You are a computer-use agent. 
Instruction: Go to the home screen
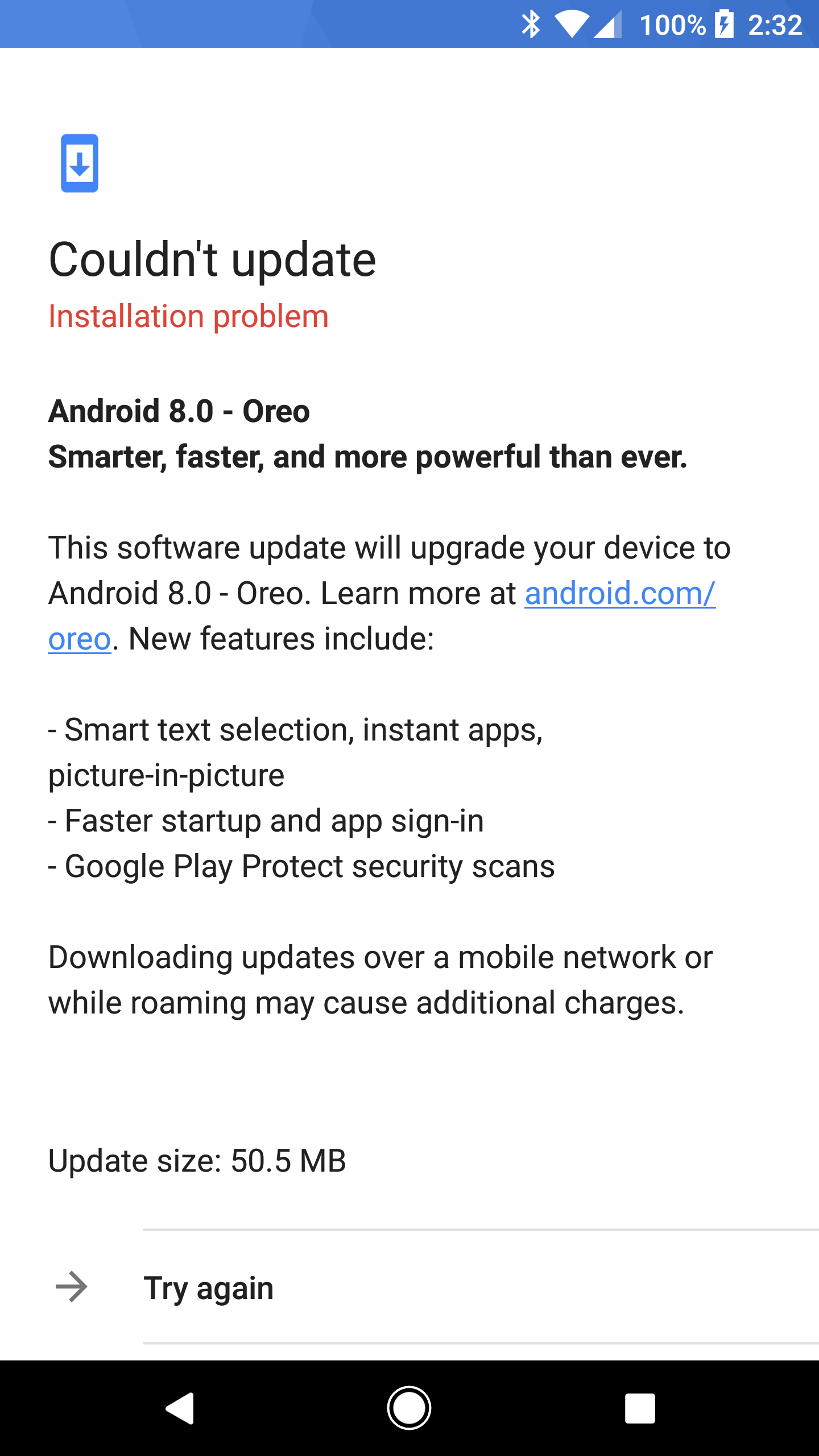pyautogui.click(x=409, y=1408)
